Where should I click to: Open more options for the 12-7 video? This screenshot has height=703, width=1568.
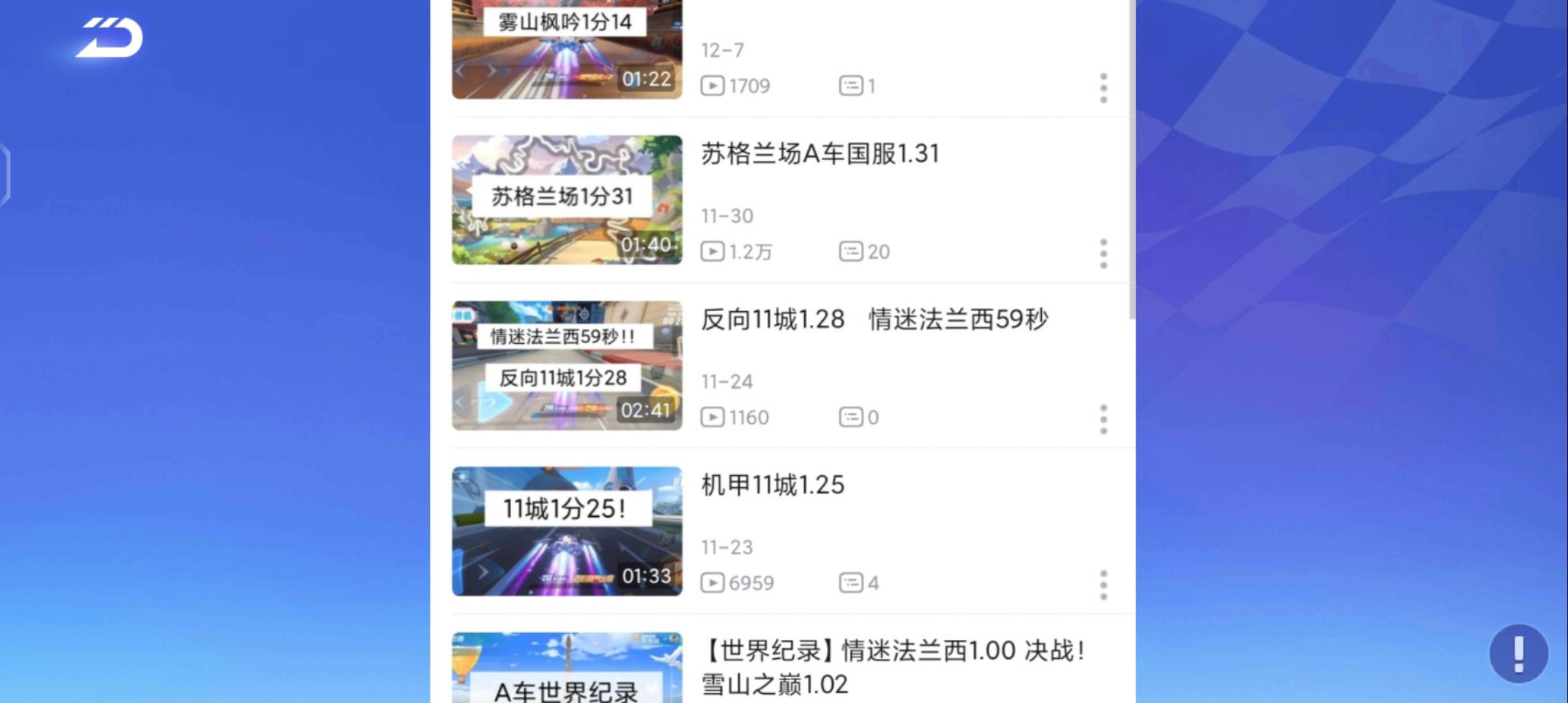point(1103,88)
